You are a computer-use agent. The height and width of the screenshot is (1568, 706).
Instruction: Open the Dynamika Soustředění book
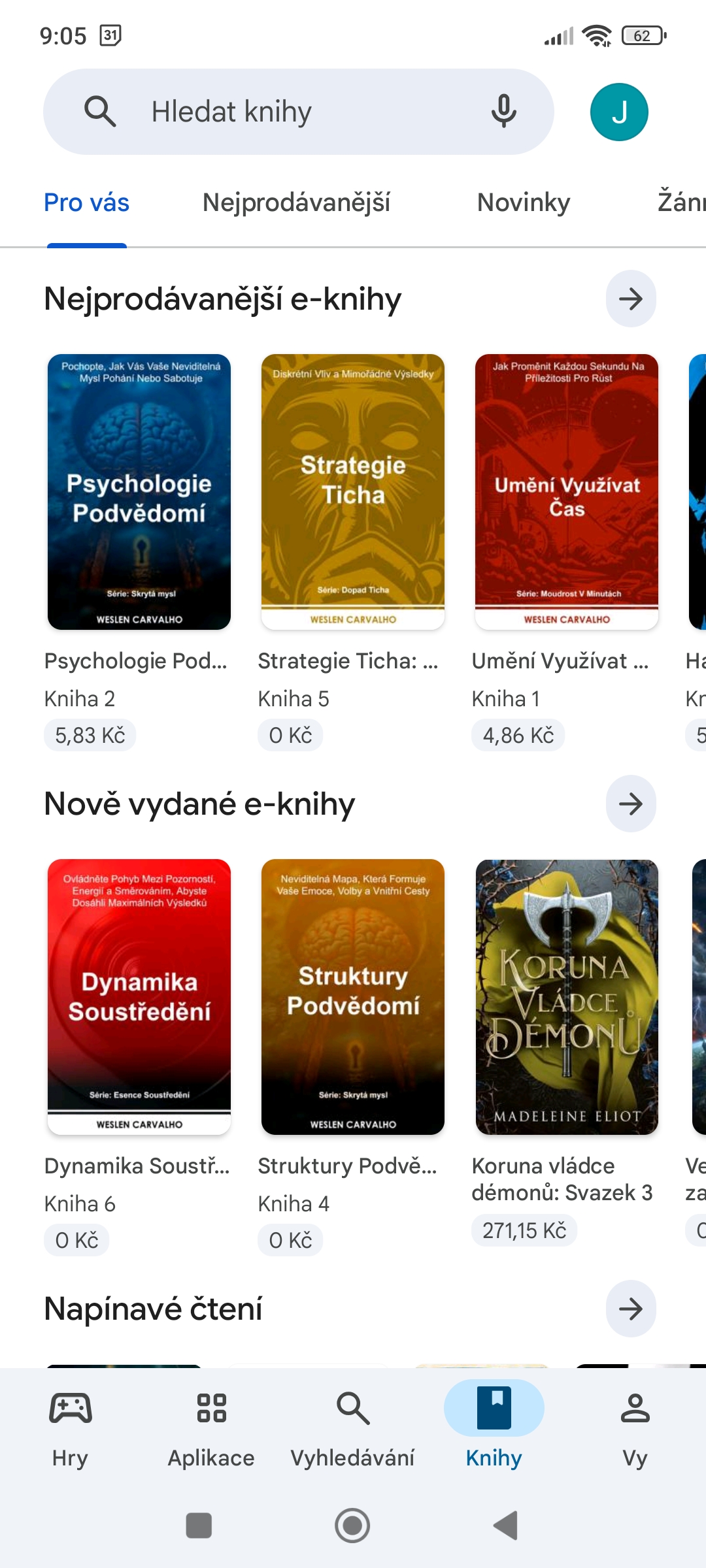coord(139,996)
